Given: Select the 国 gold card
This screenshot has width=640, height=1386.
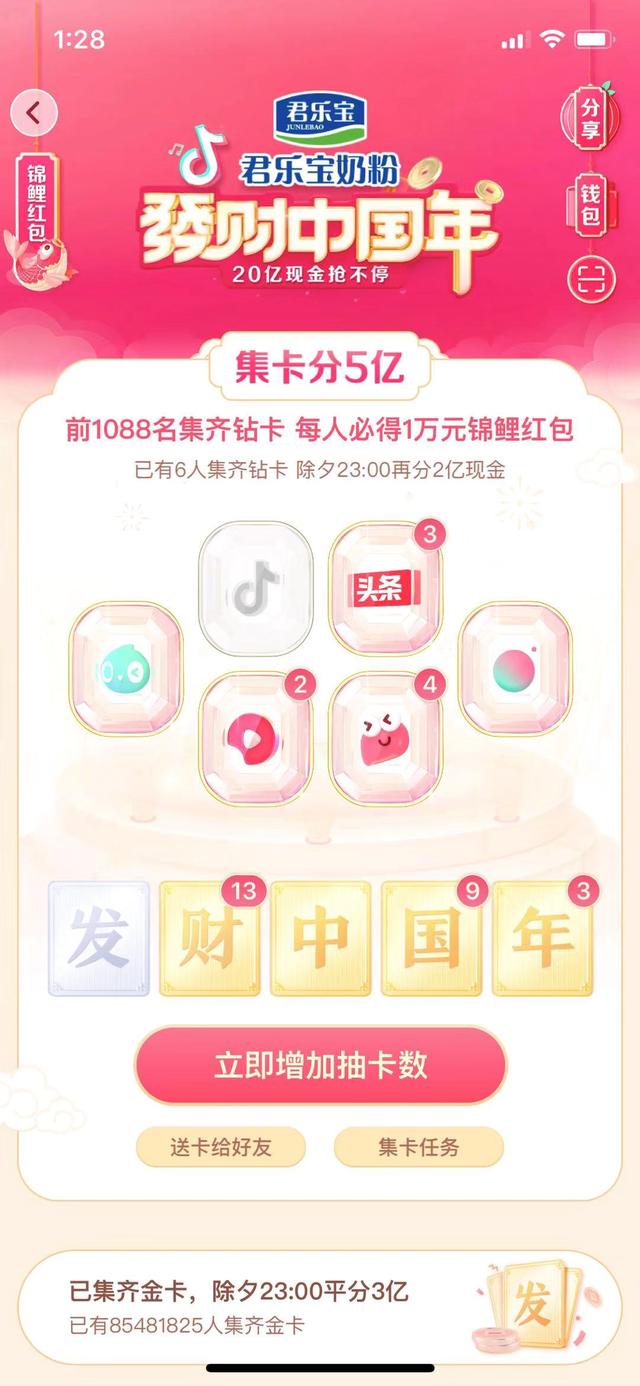Looking at the screenshot, I should [x=431, y=939].
